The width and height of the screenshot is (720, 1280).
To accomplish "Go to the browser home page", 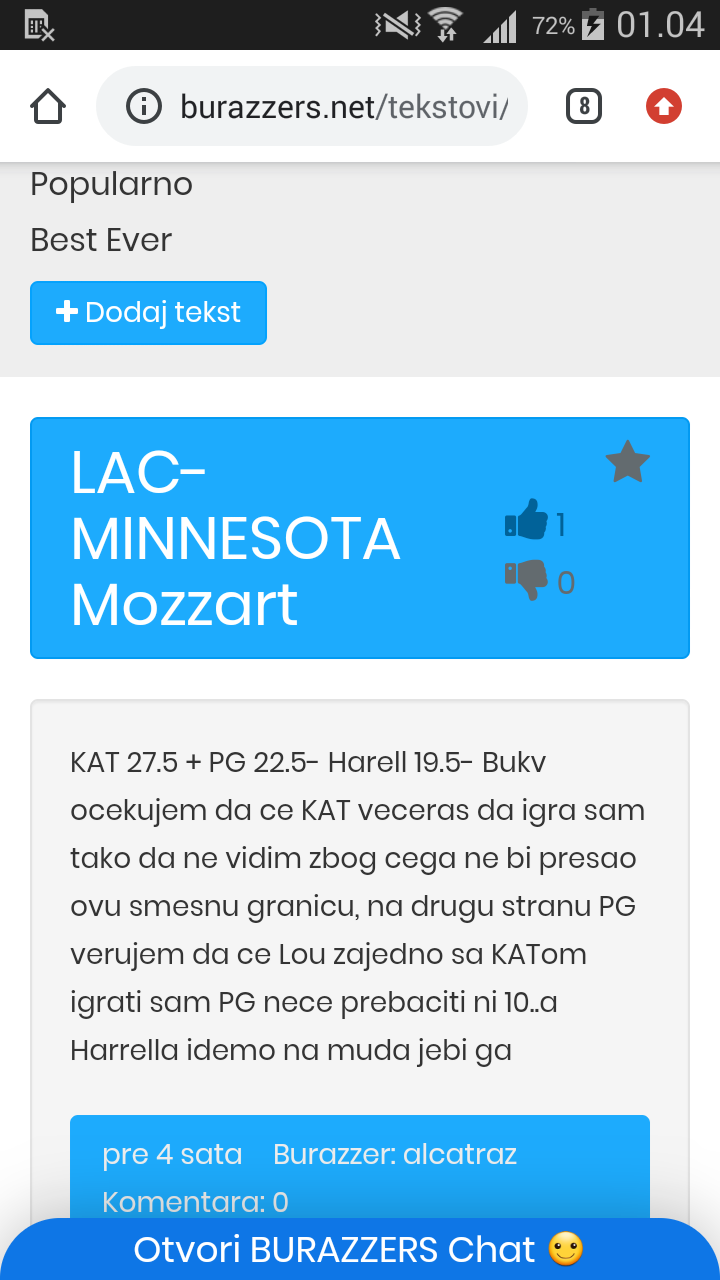I will point(48,106).
